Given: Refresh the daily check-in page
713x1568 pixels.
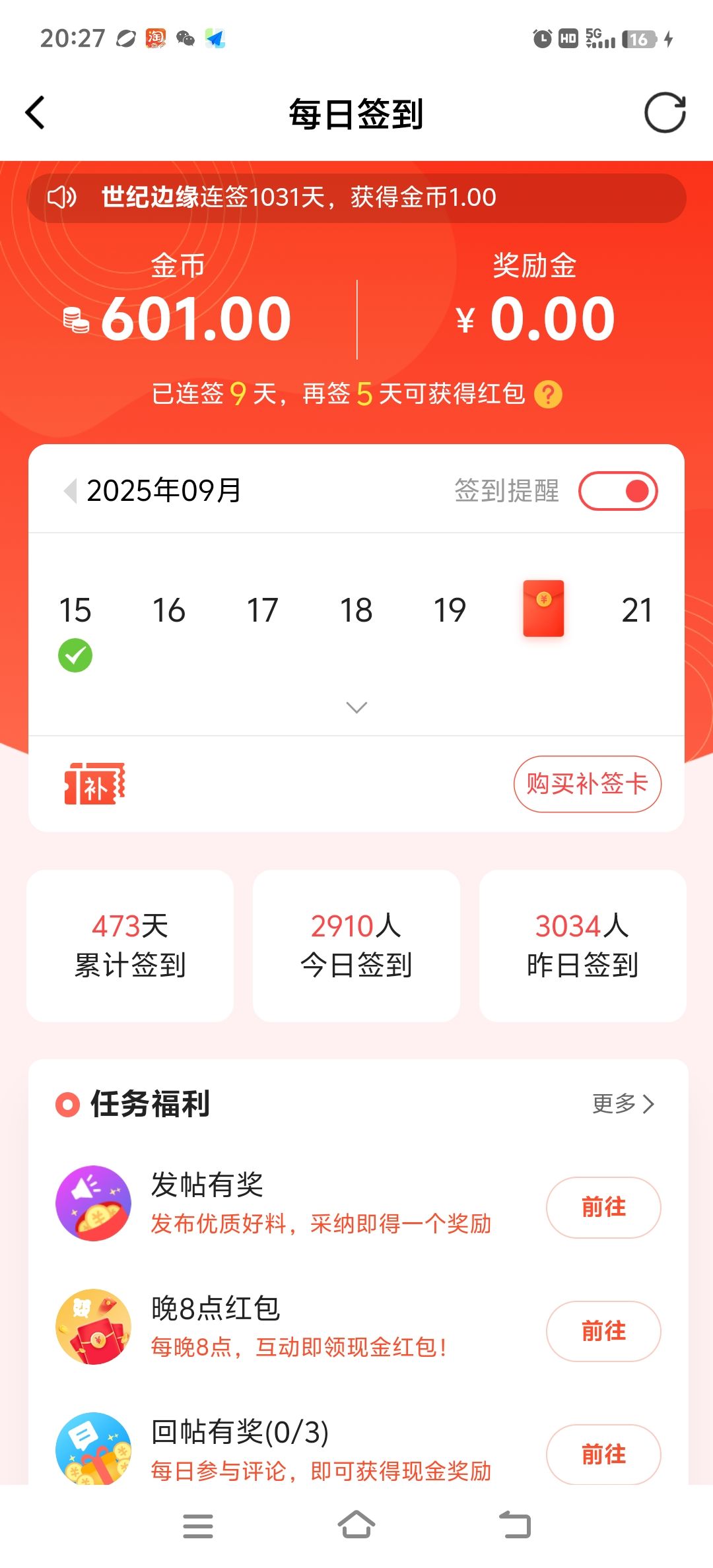Looking at the screenshot, I should click(x=665, y=113).
